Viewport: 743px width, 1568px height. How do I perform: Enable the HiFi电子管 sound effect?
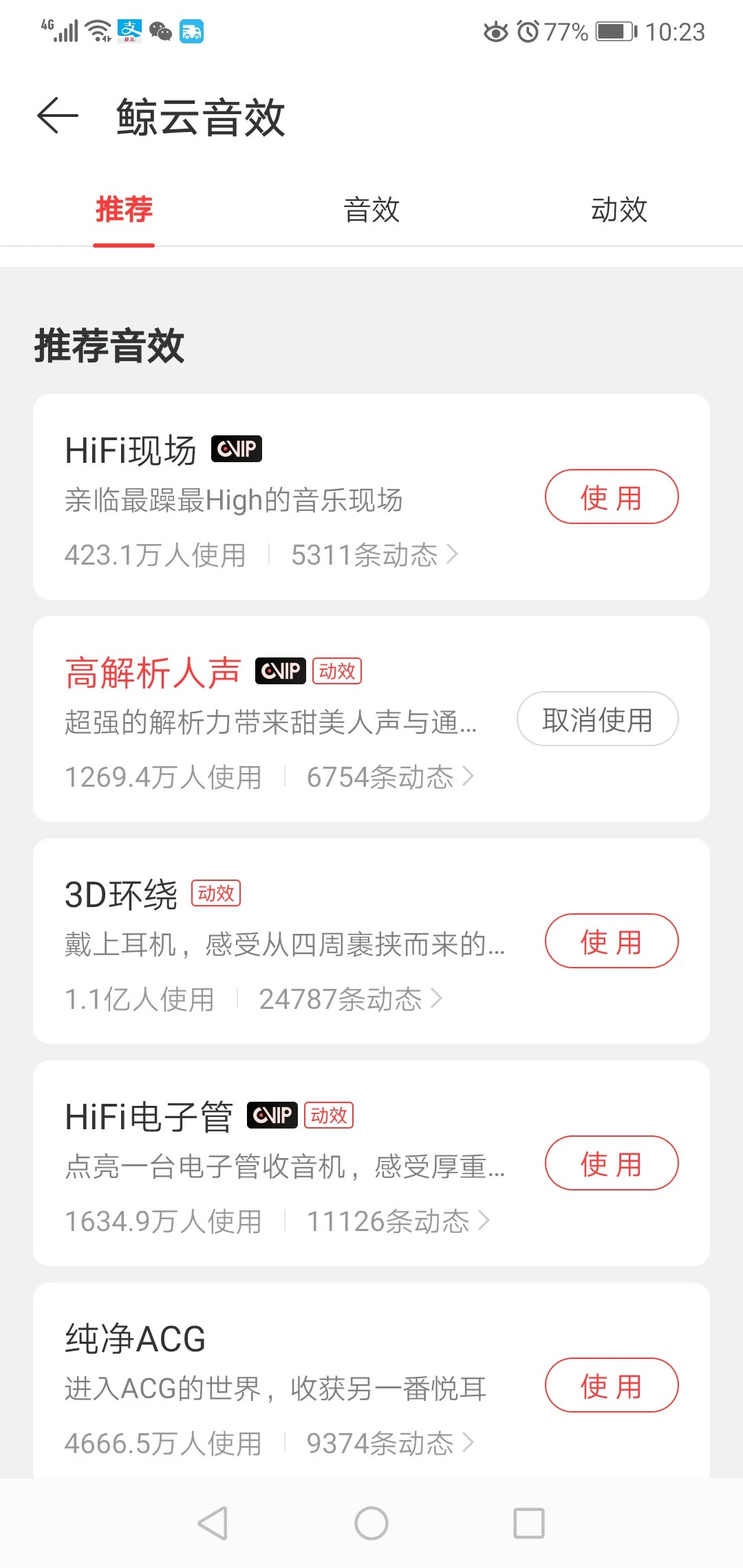[x=611, y=1163]
